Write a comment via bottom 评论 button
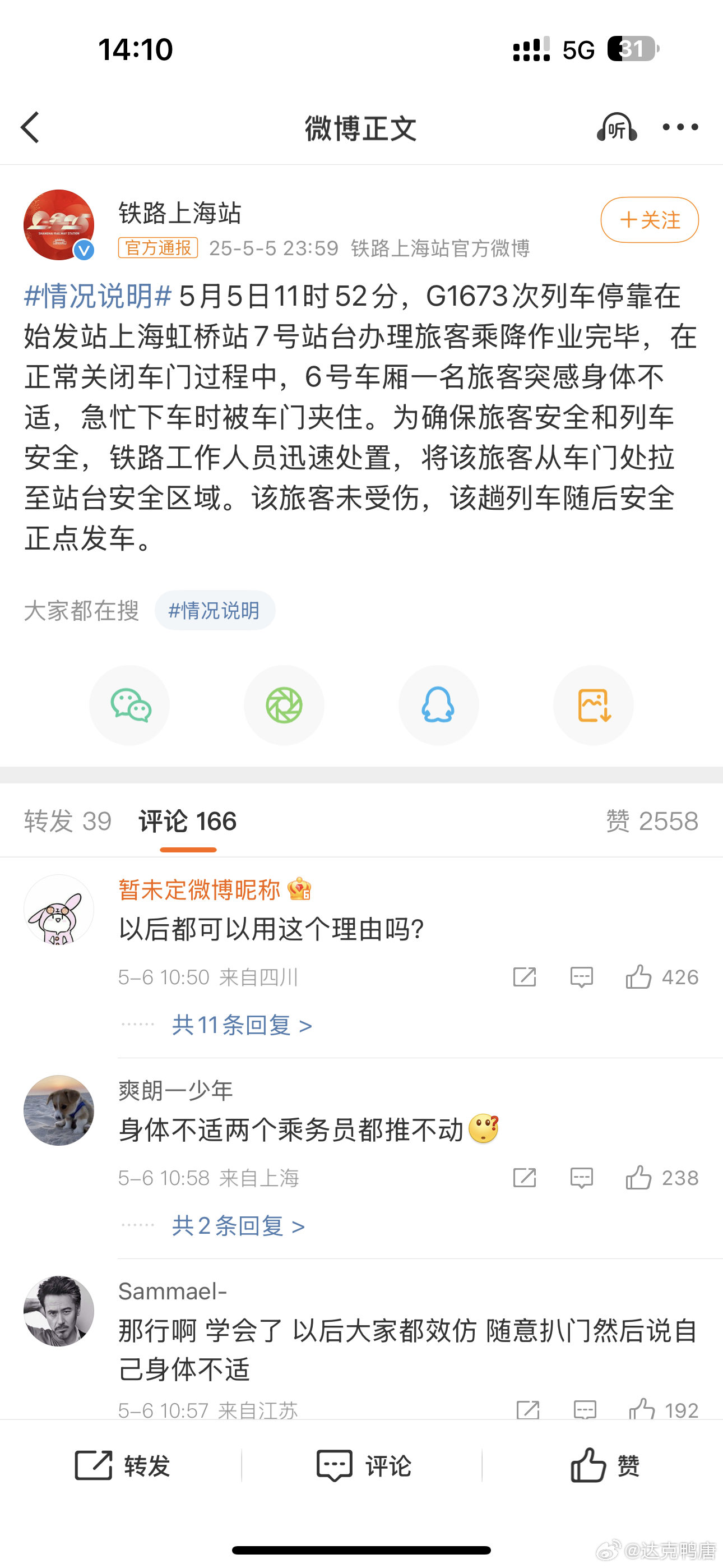 (x=363, y=1465)
